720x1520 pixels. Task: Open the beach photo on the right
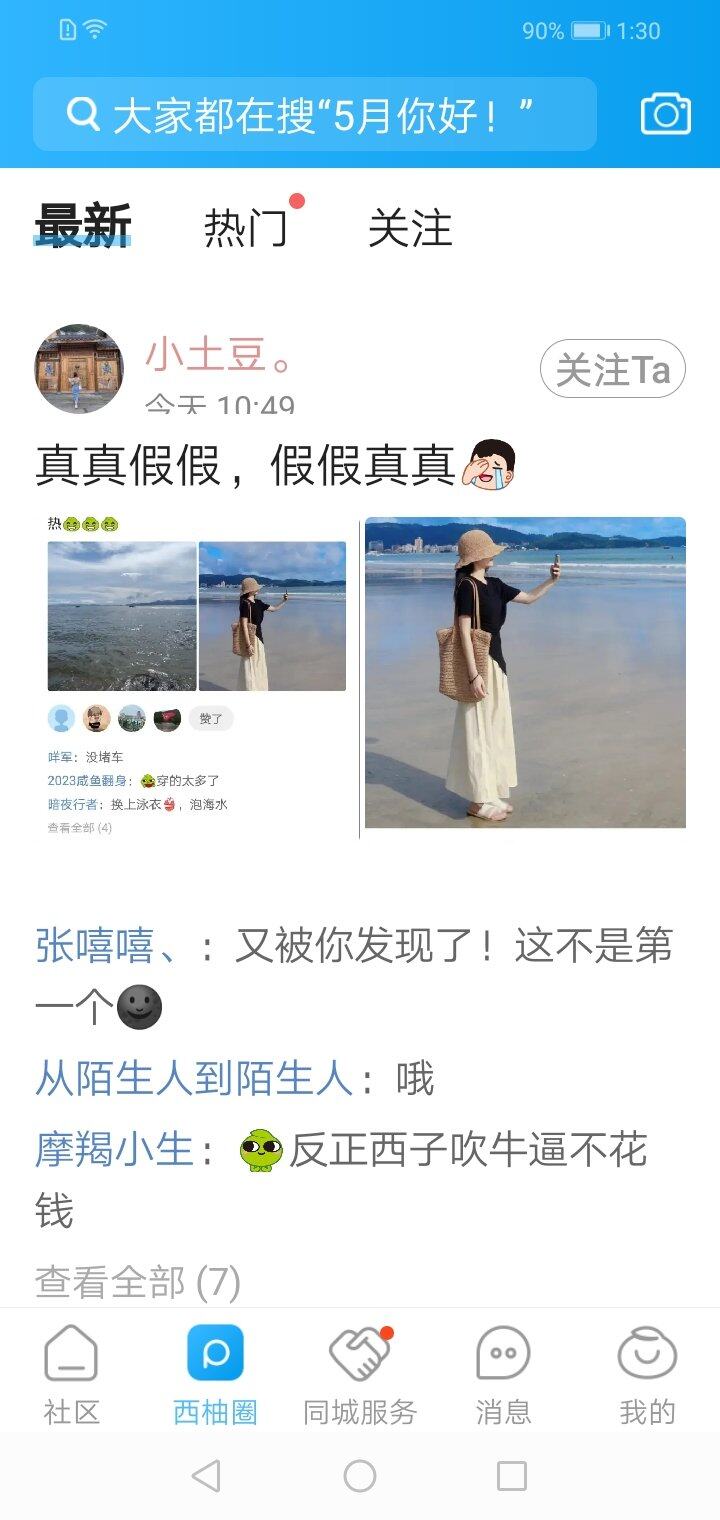click(525, 672)
